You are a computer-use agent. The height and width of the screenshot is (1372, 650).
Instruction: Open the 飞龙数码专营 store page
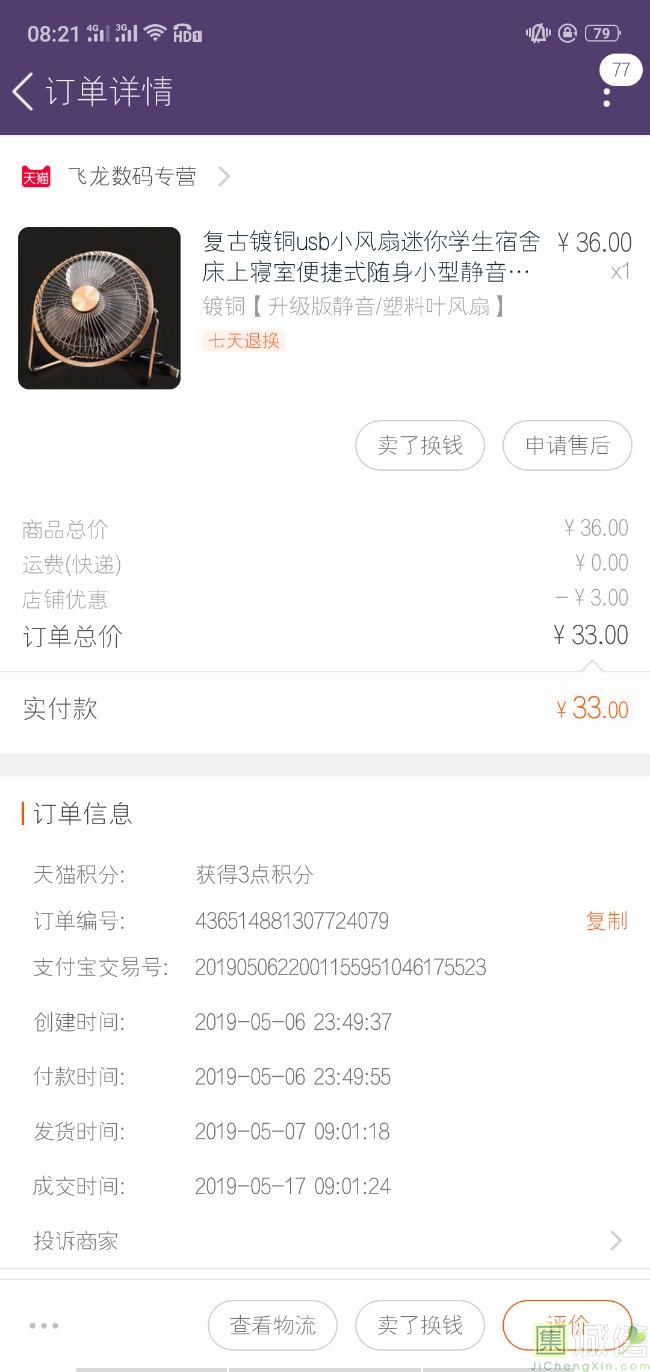click(x=131, y=177)
